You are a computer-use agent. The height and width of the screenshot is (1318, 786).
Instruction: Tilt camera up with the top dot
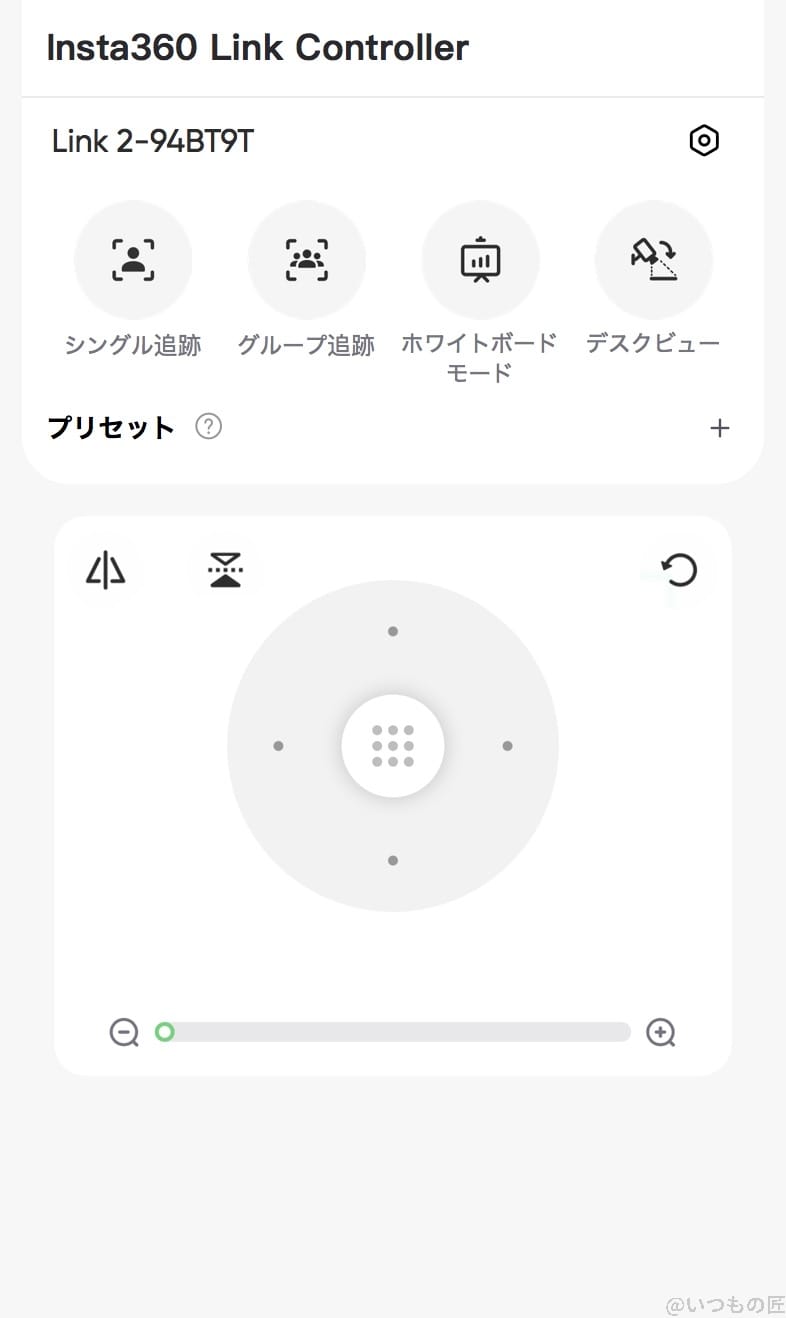pyautogui.click(x=393, y=631)
